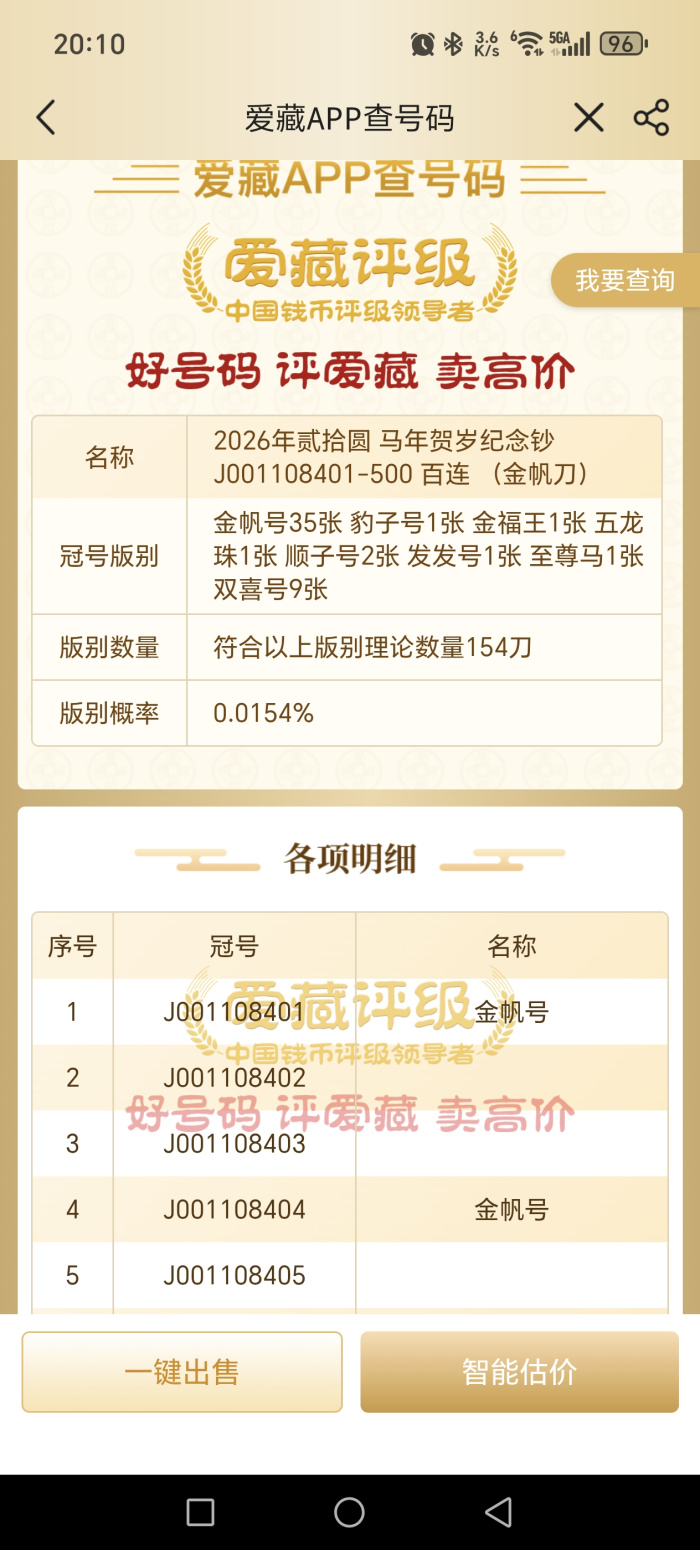
Task: Go back using the top-left arrow
Action: [46, 118]
